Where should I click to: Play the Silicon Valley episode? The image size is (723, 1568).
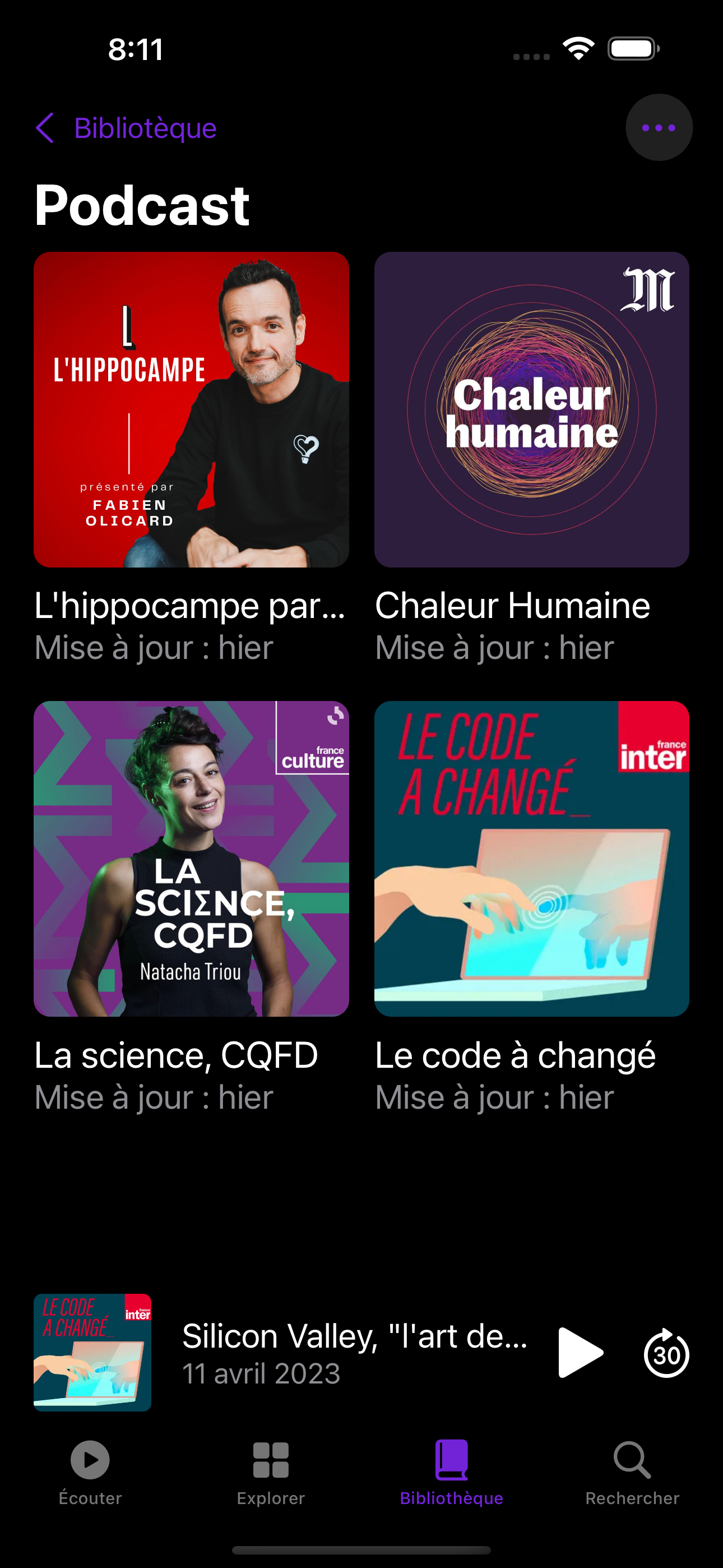(580, 1353)
